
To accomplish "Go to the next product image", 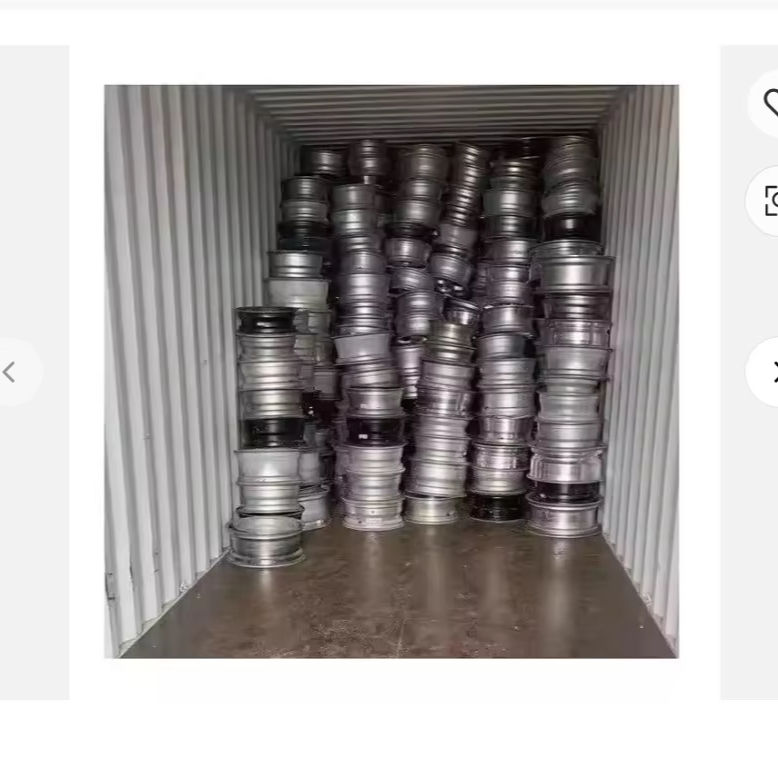I will click(x=767, y=372).
